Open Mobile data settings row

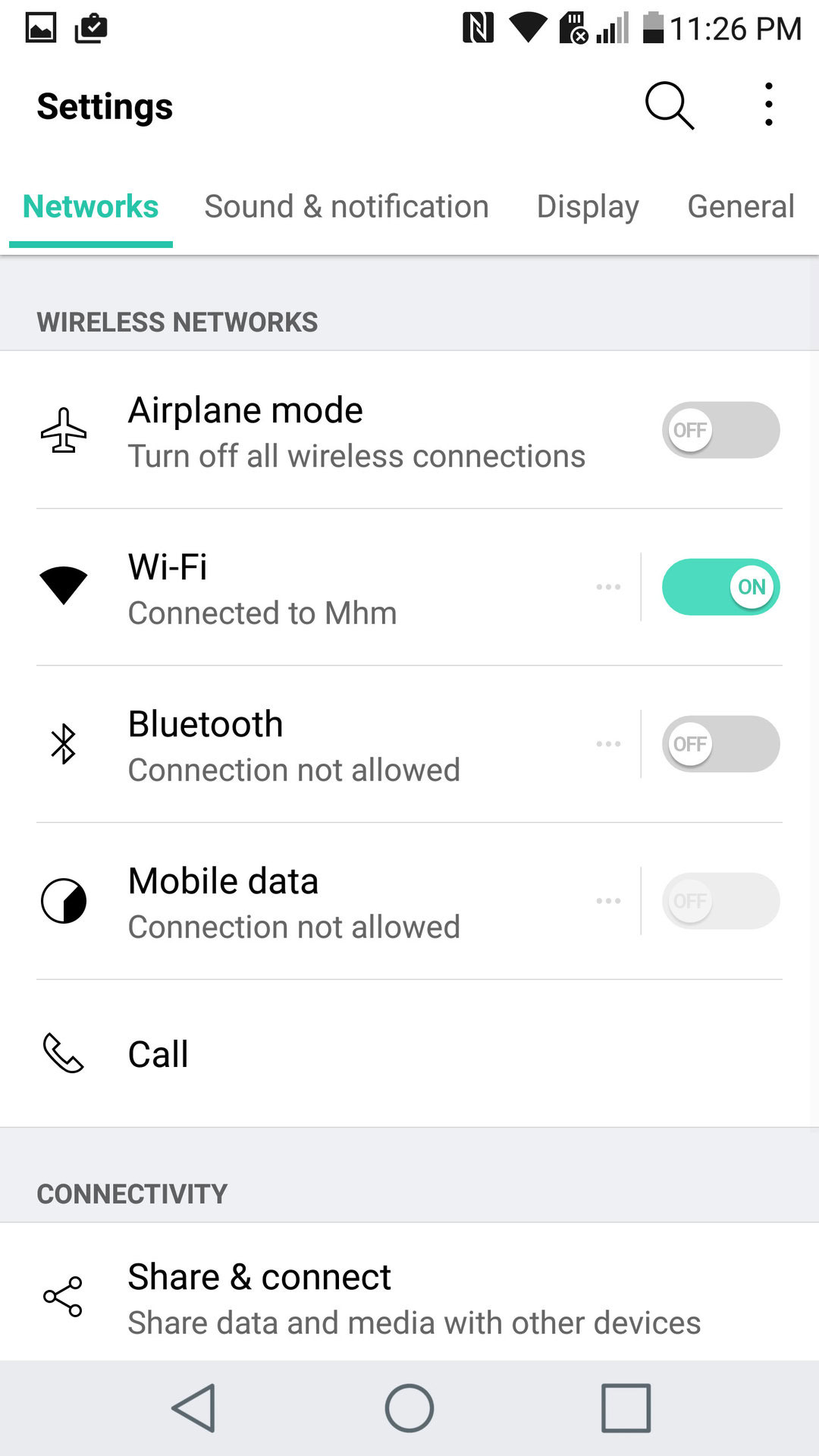click(303, 902)
